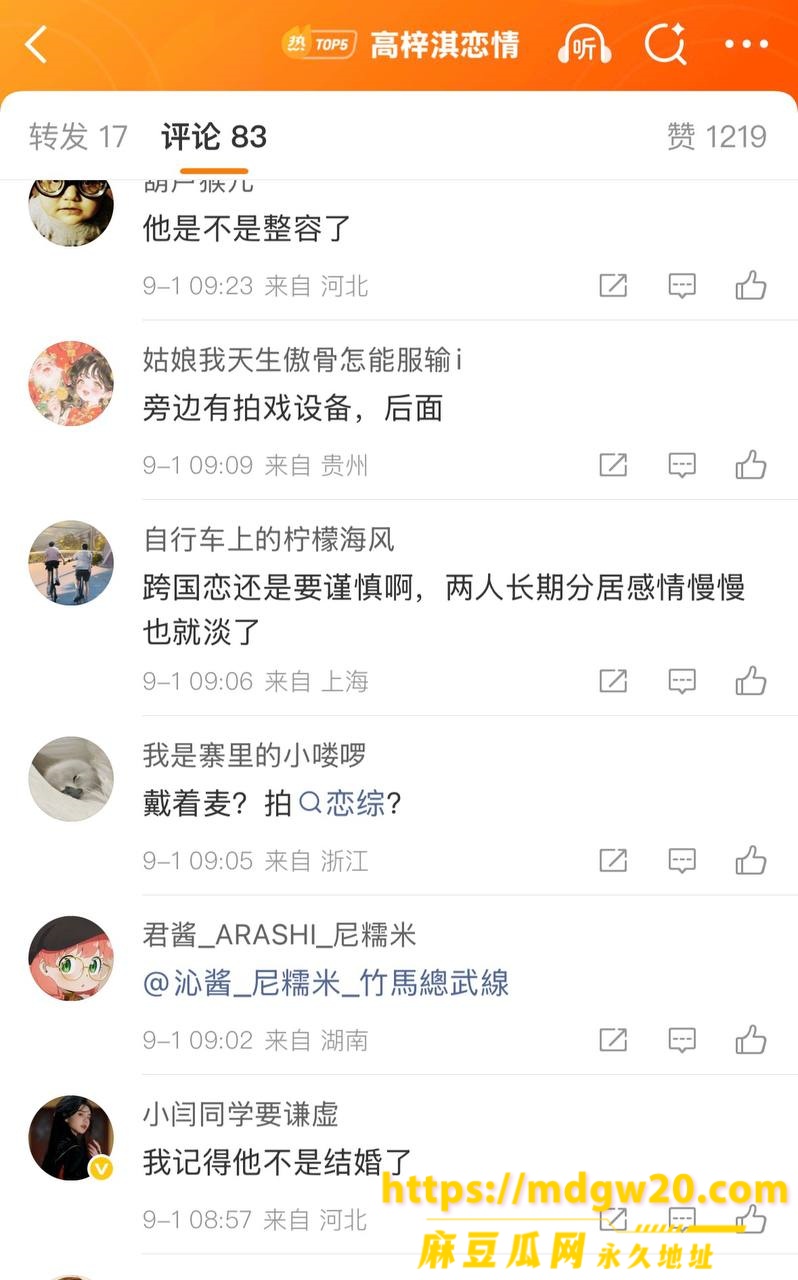Open mention @沁酱_尼糯米_竹馬總武線
798x1280 pixels.
coord(326,983)
